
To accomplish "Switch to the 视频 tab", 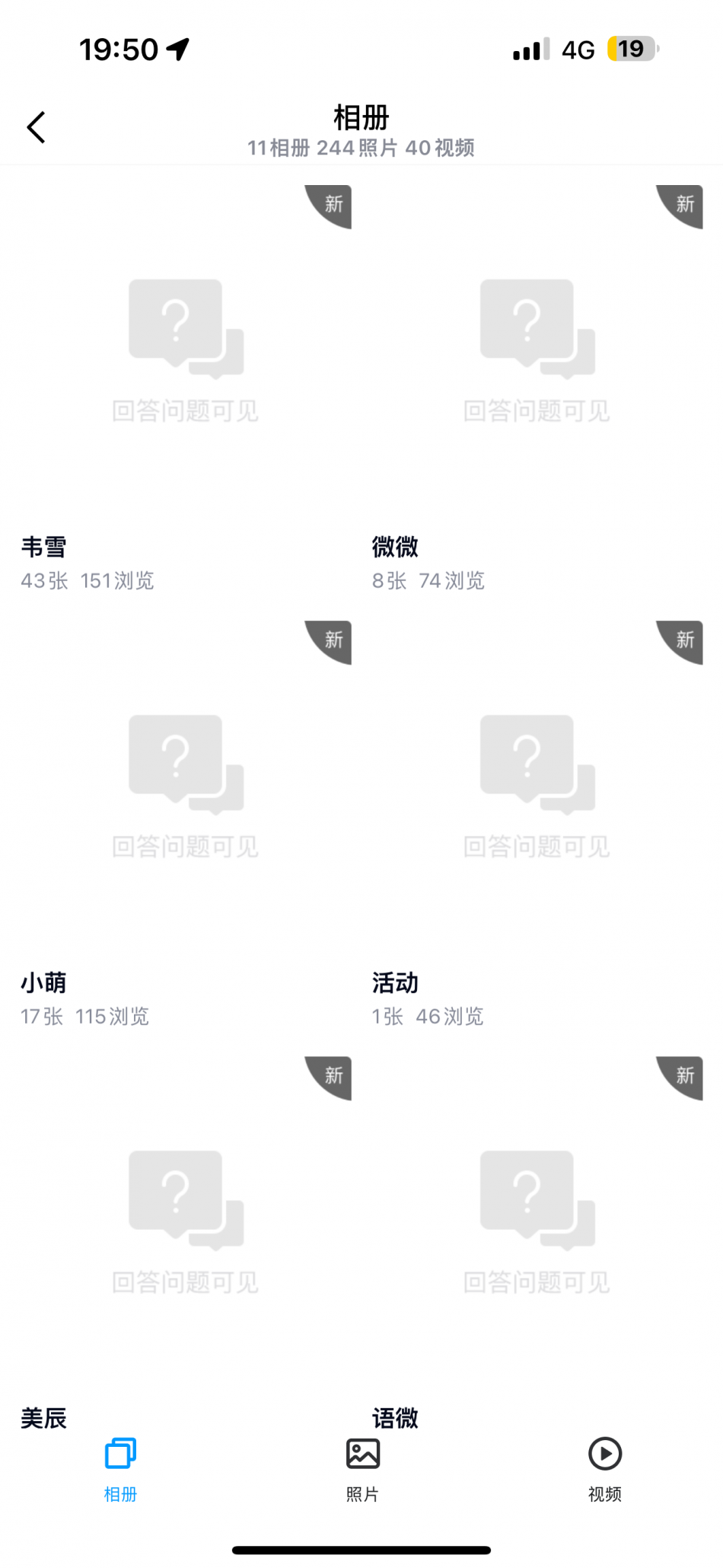I will click(605, 1470).
